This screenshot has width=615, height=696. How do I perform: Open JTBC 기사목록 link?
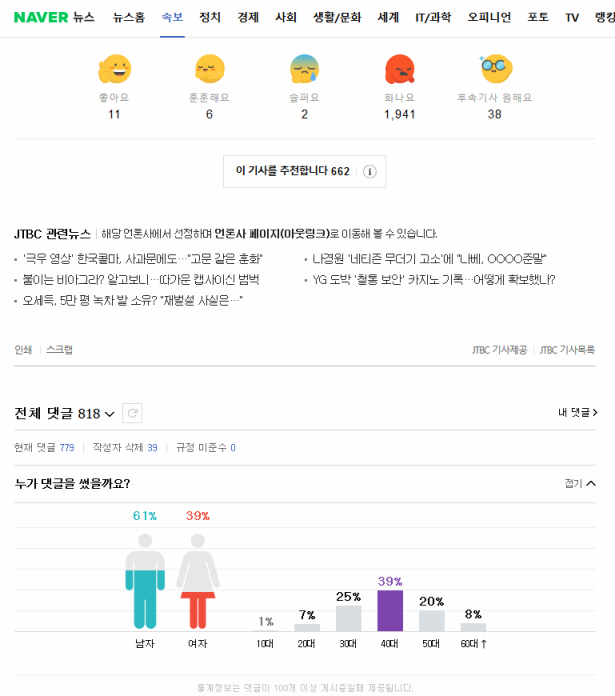tap(567, 350)
